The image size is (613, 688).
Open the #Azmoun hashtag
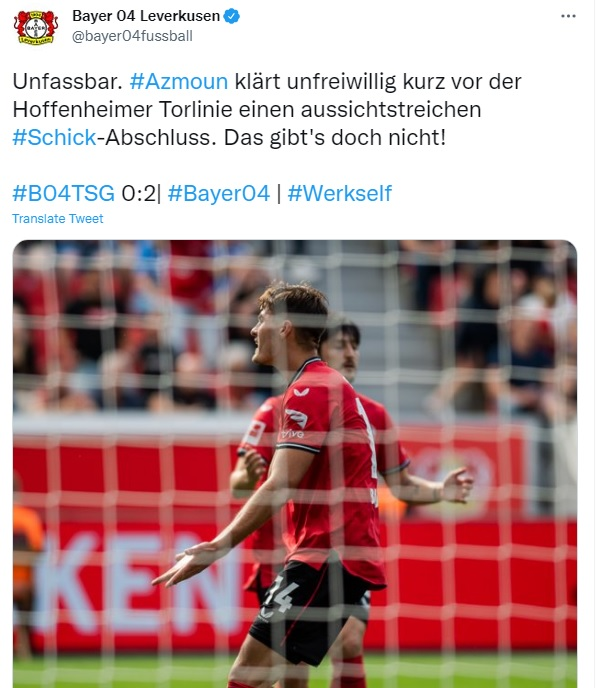[179, 81]
